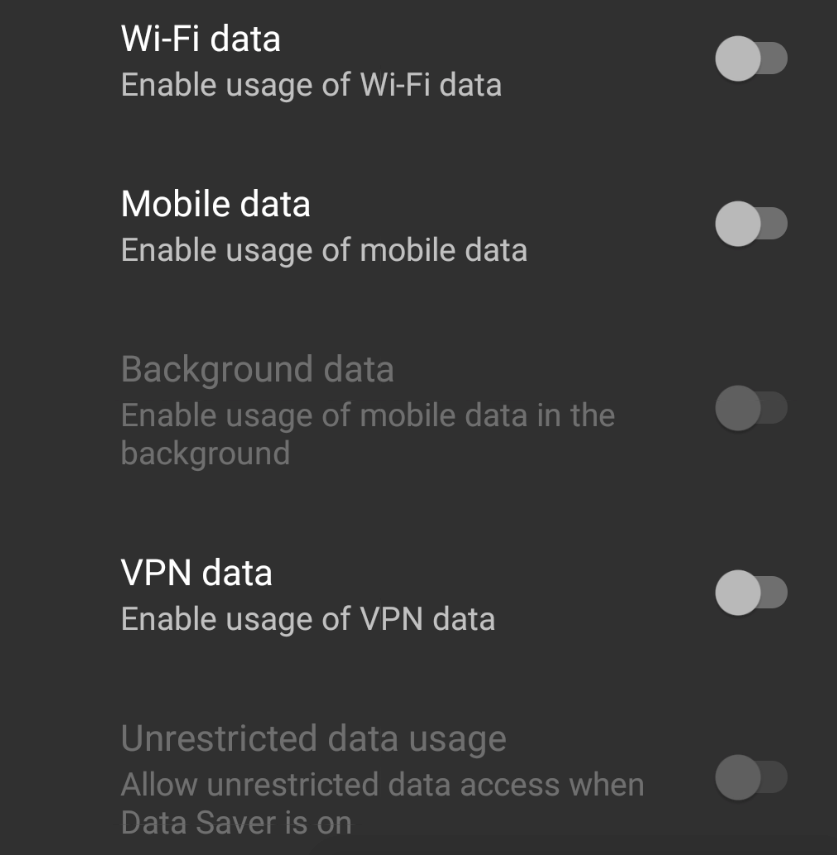Select the Wi-Fi data setting row
The image size is (837, 855).
pos(400,60)
